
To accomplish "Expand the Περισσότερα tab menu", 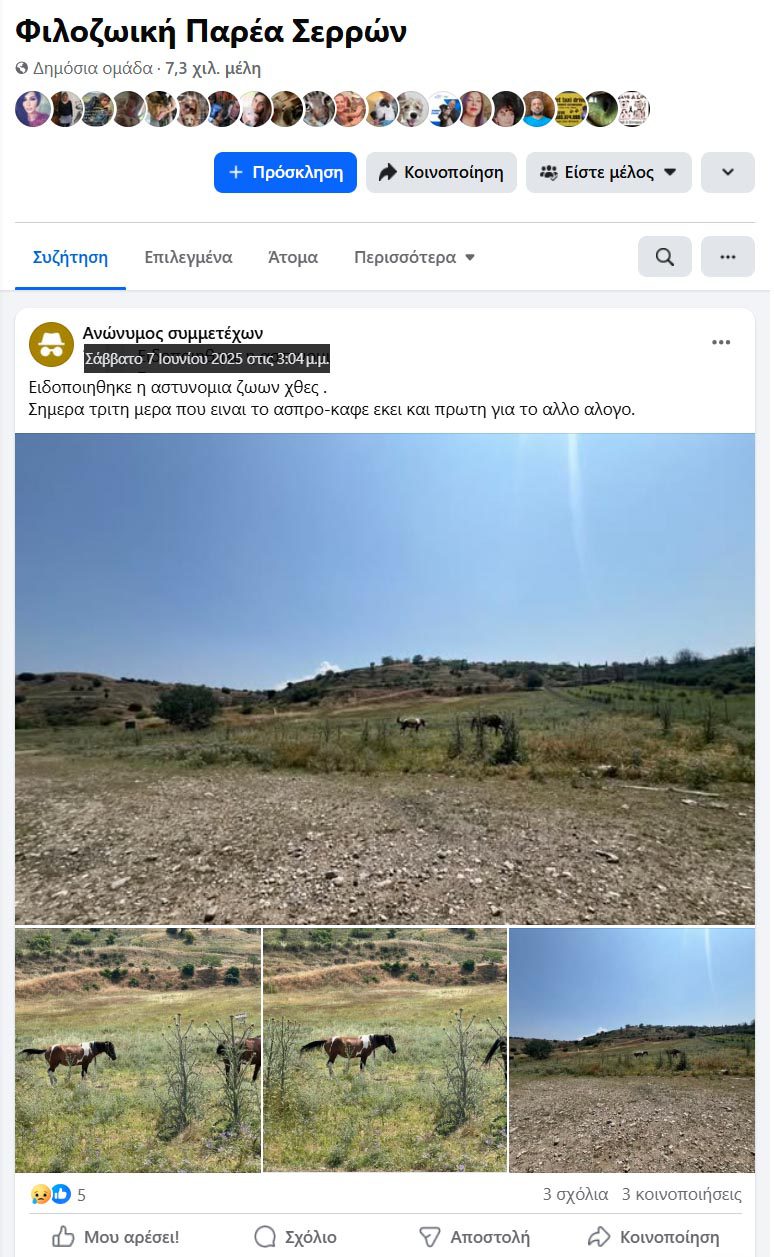I will [414, 257].
